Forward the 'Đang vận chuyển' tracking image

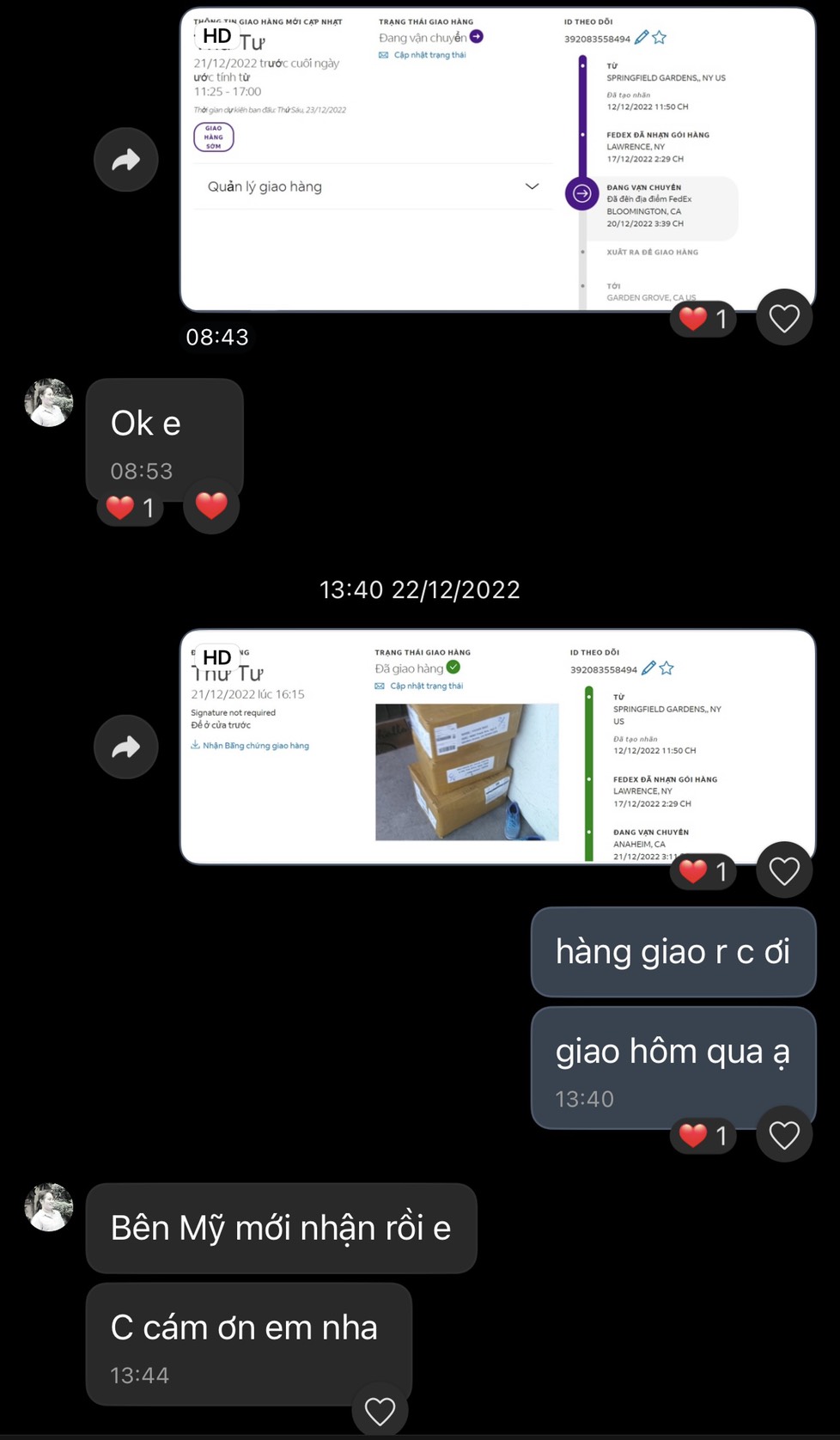click(x=126, y=160)
